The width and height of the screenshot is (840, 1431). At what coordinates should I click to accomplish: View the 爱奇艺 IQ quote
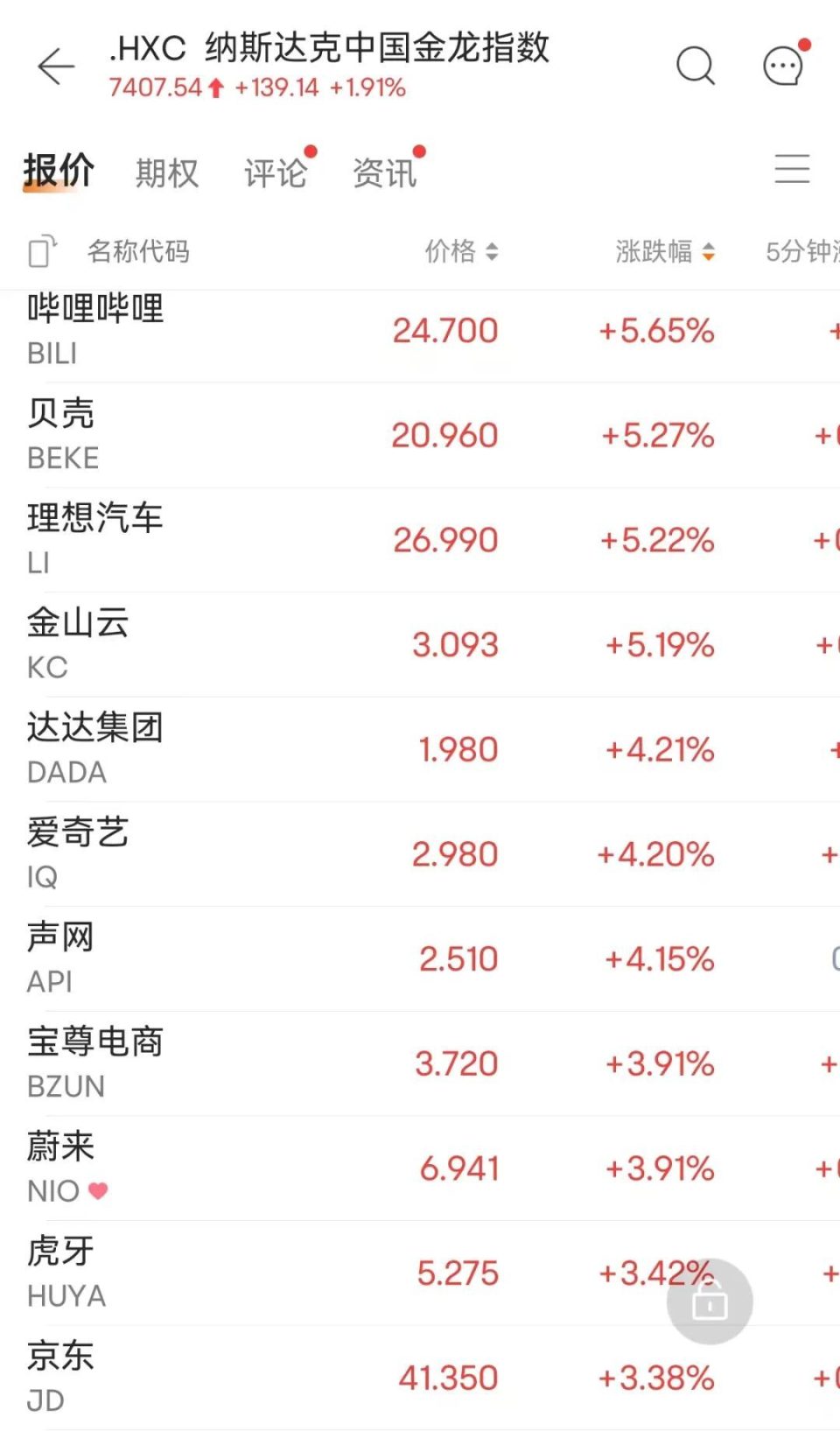pyautogui.click(x=420, y=854)
